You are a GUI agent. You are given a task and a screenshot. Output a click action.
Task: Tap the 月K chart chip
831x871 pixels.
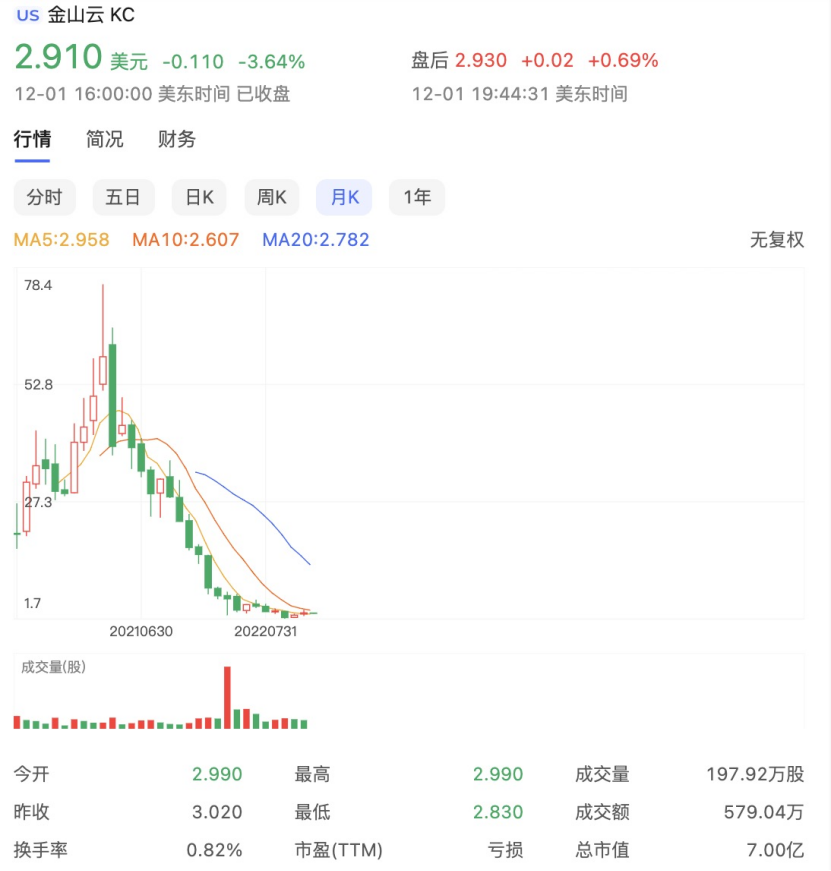tap(344, 198)
